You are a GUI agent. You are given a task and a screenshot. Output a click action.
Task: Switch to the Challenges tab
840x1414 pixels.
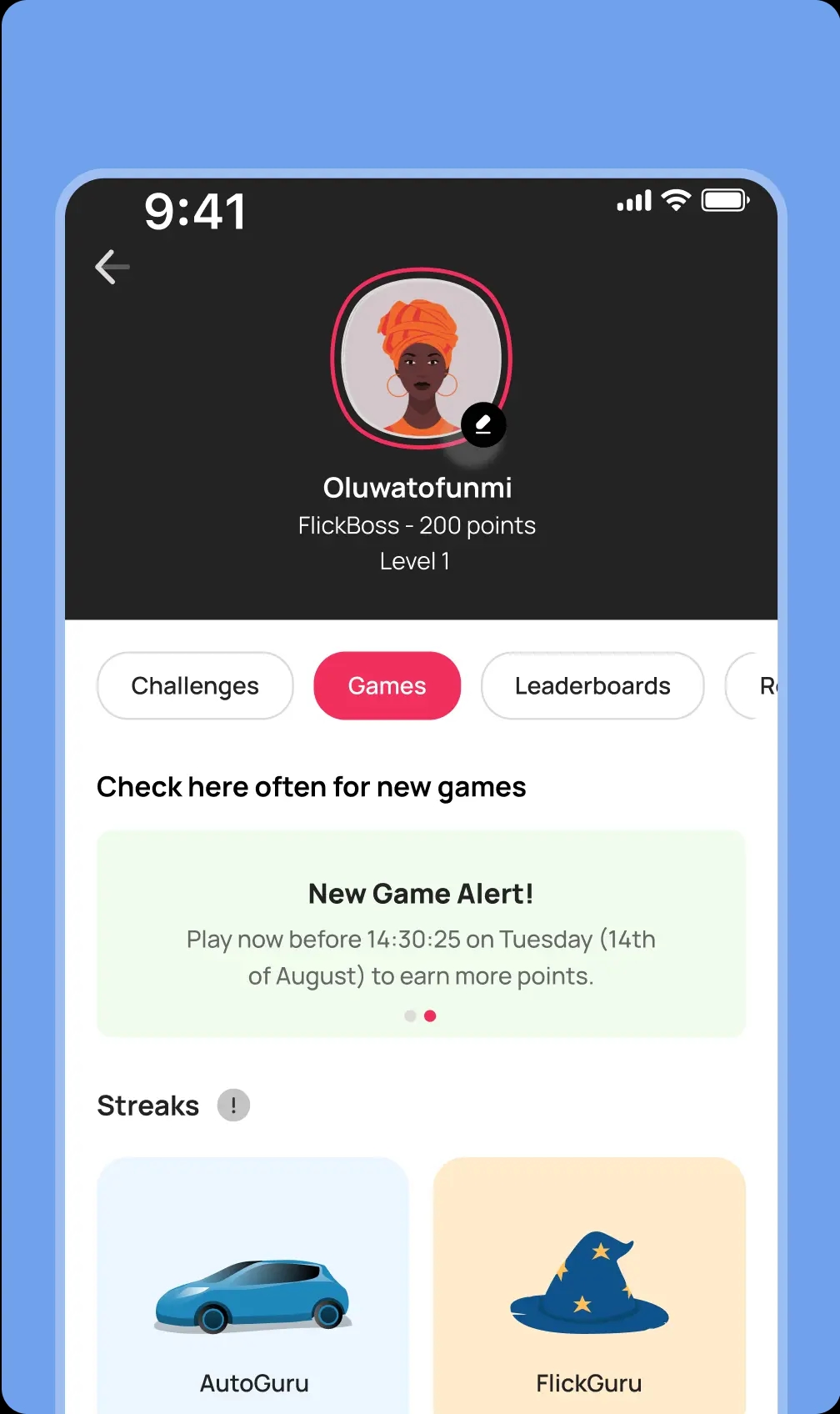(195, 685)
